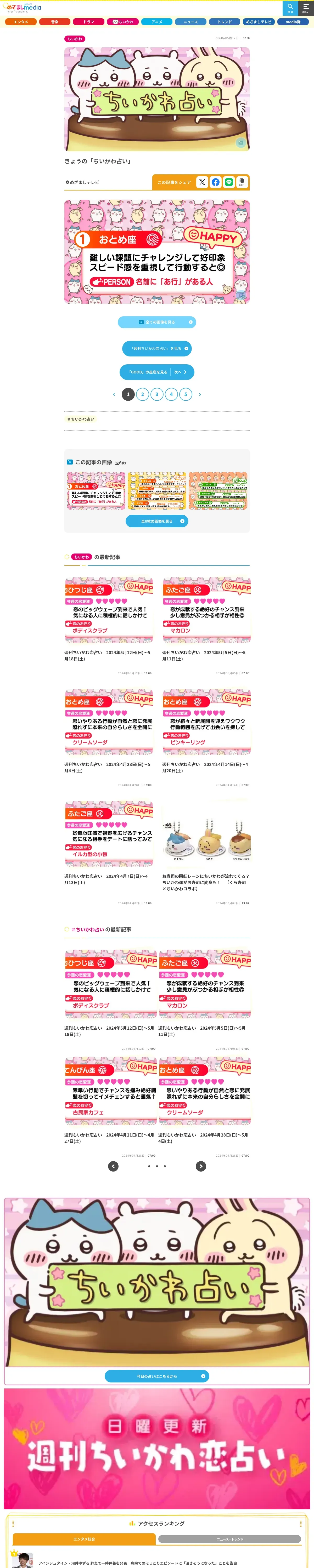This screenshot has height=1568, width=314.
Task: Open the ニュース category tab
Action: [191, 22]
